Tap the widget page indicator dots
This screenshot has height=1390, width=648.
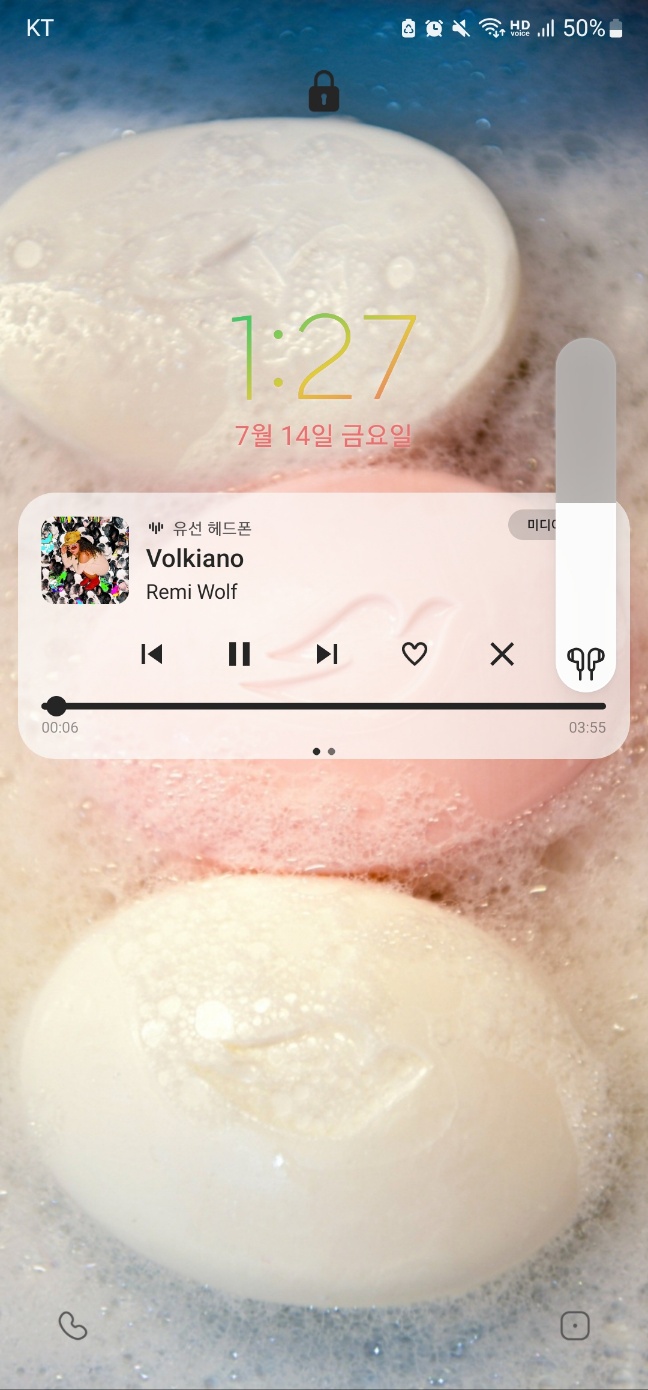point(324,751)
